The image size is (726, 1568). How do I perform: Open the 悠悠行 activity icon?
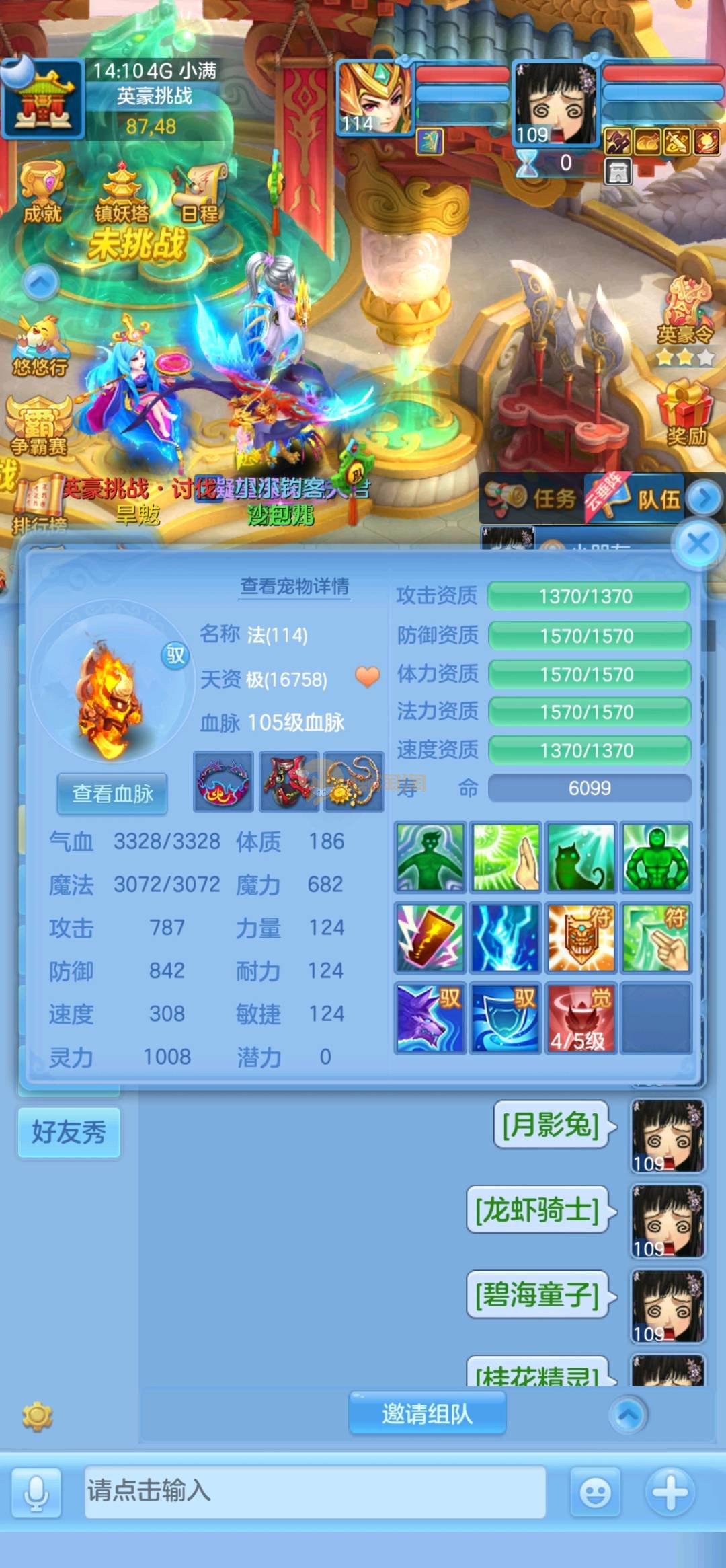pyautogui.click(x=40, y=346)
